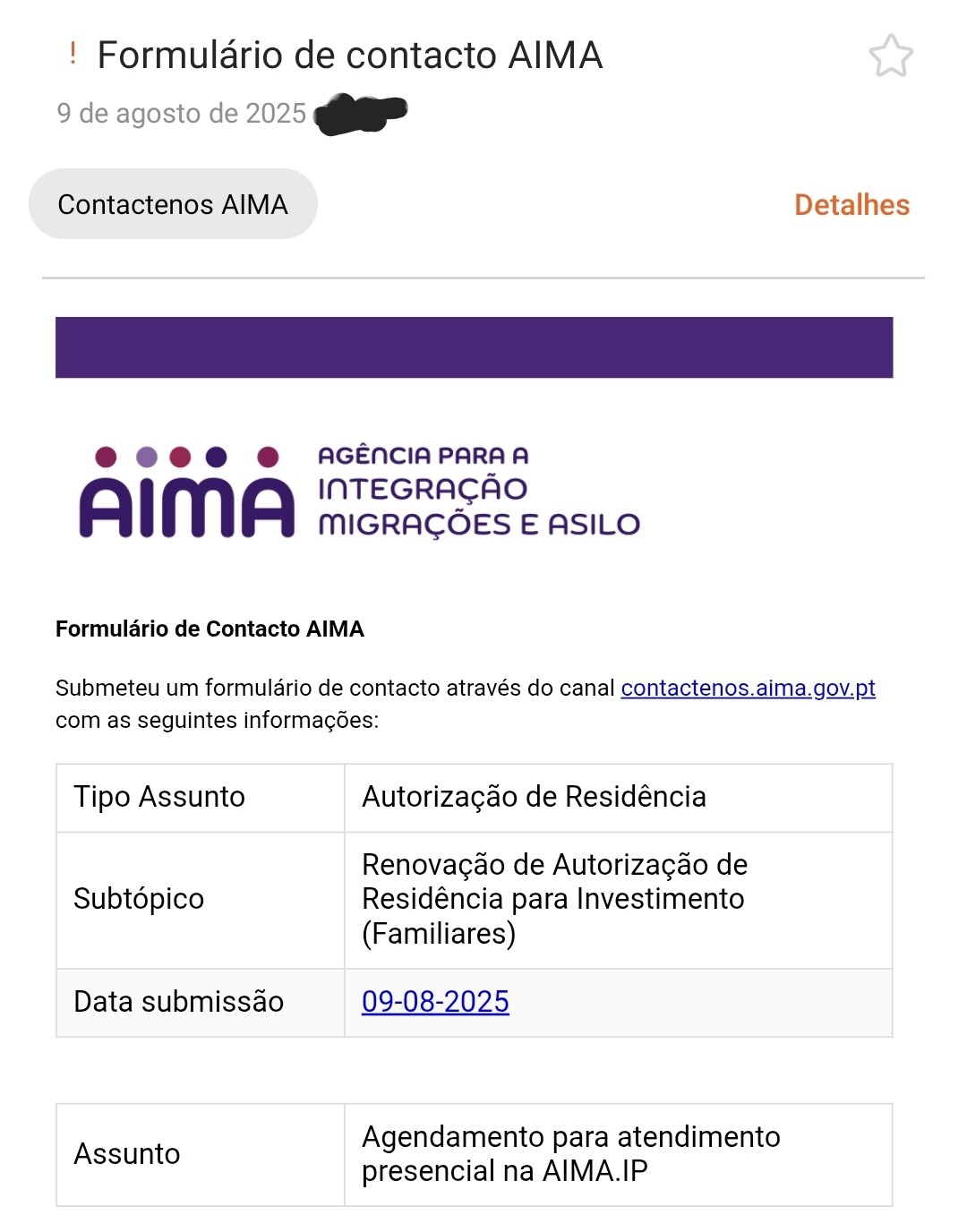Show email Detalhes
This screenshot has height=1232, width=967.
851,205
